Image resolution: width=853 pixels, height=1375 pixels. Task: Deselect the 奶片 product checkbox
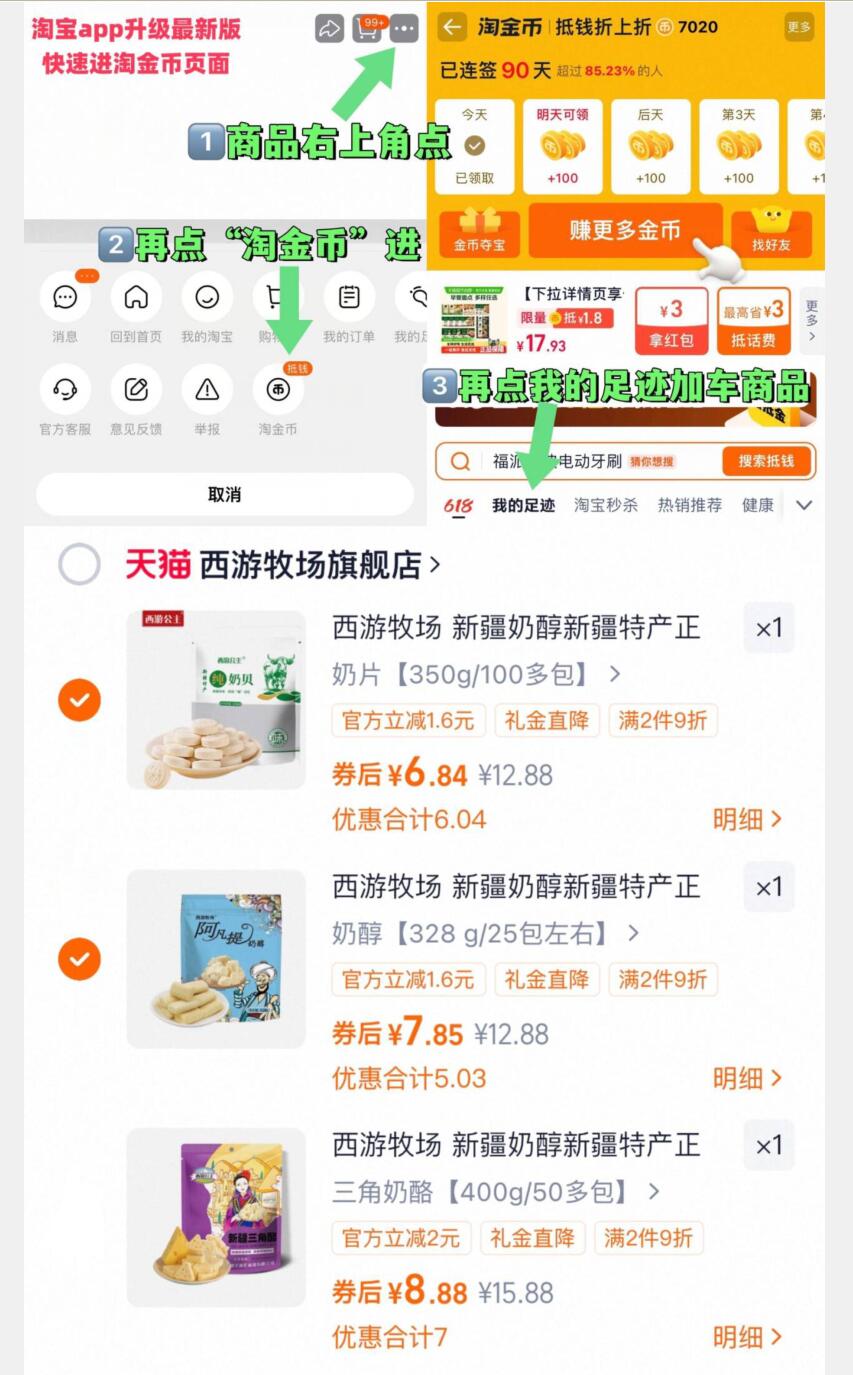pos(79,700)
